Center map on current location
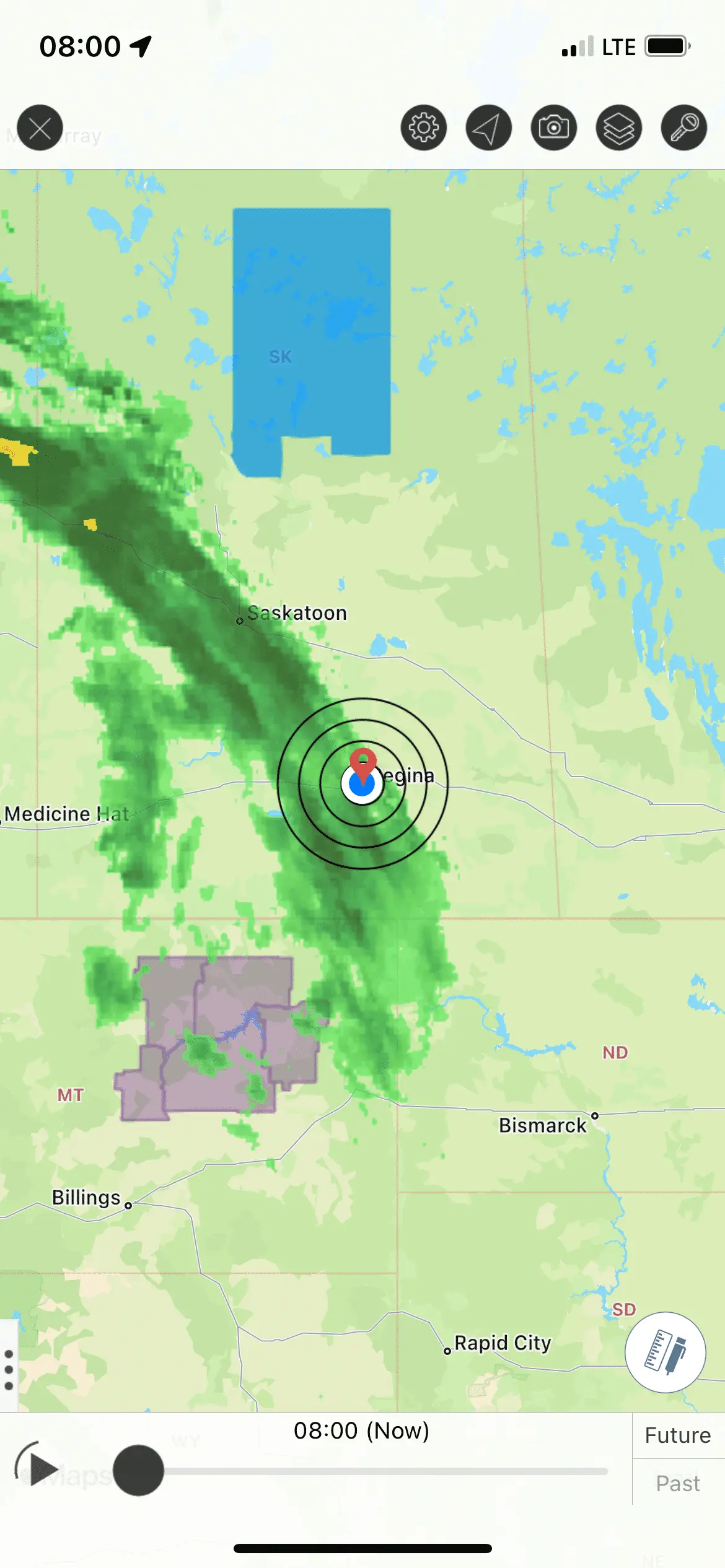The width and height of the screenshot is (725, 1568). click(x=488, y=128)
